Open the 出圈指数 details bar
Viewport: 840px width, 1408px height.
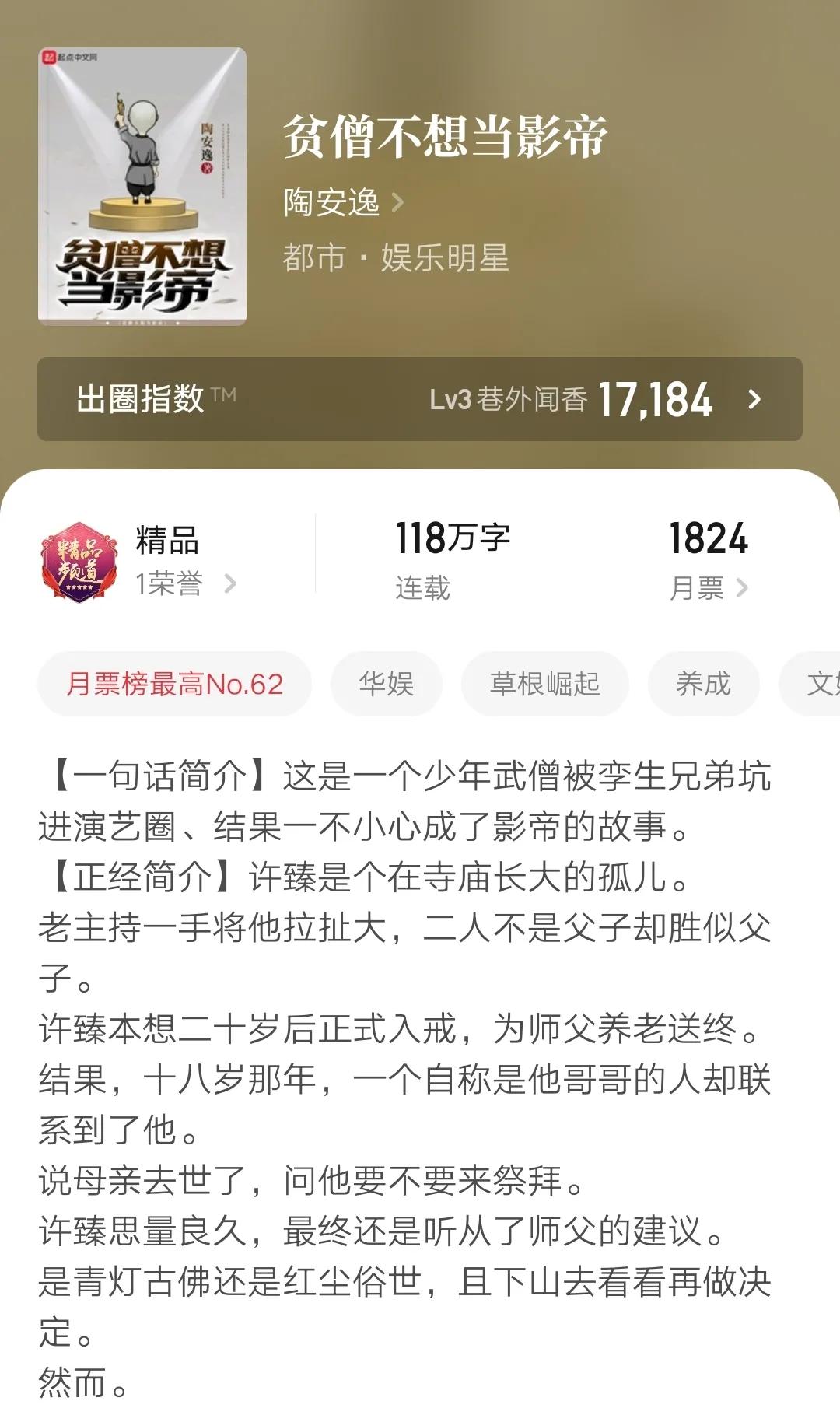(420, 399)
